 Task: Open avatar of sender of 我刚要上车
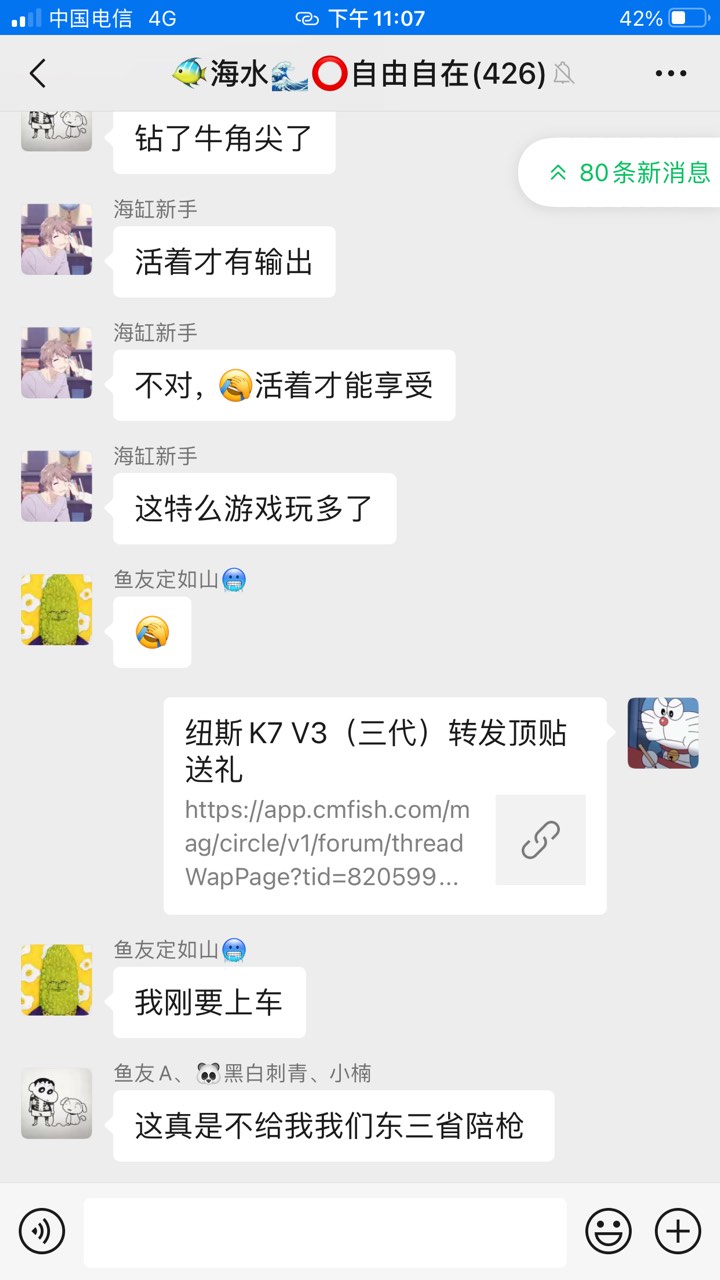coord(57,980)
